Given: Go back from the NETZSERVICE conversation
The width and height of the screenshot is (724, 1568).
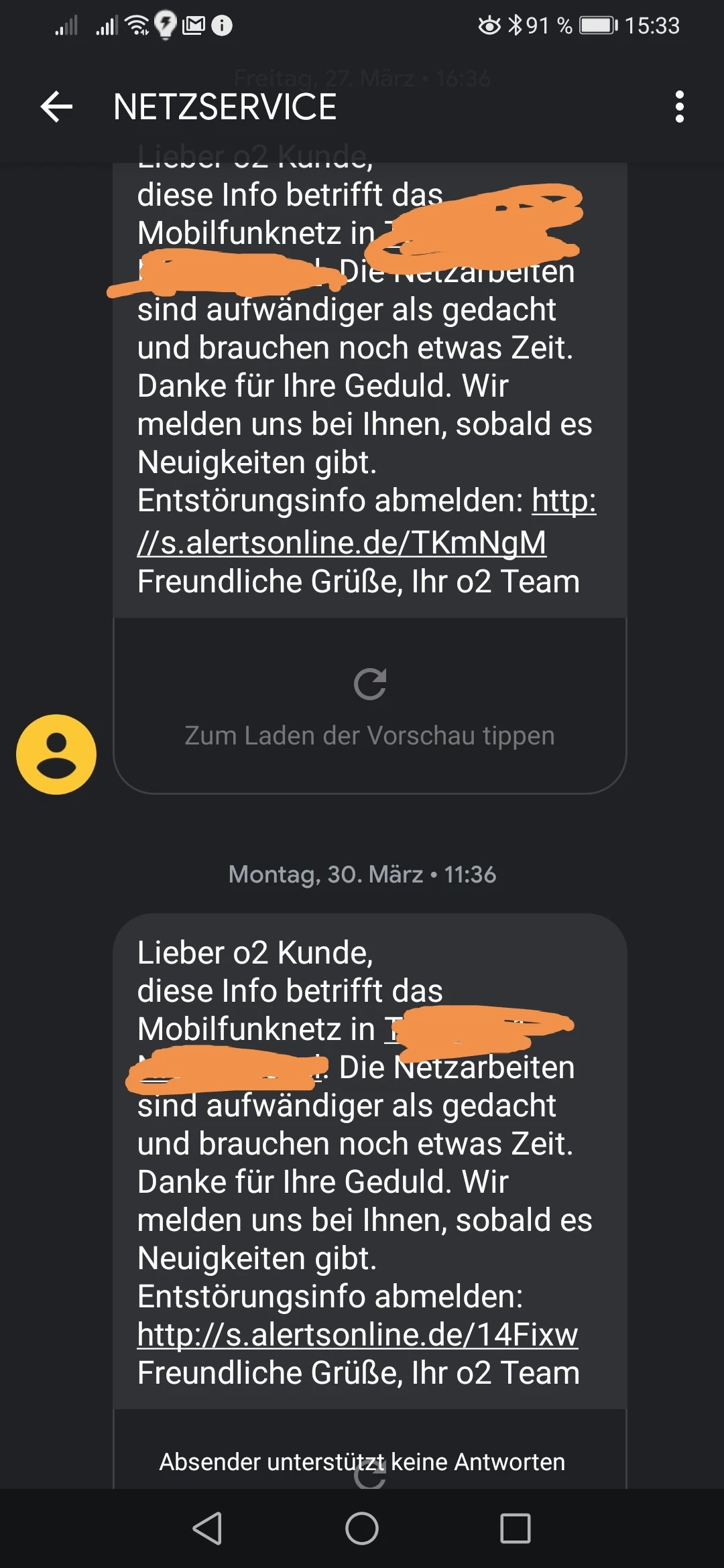Looking at the screenshot, I should pos(56,107).
